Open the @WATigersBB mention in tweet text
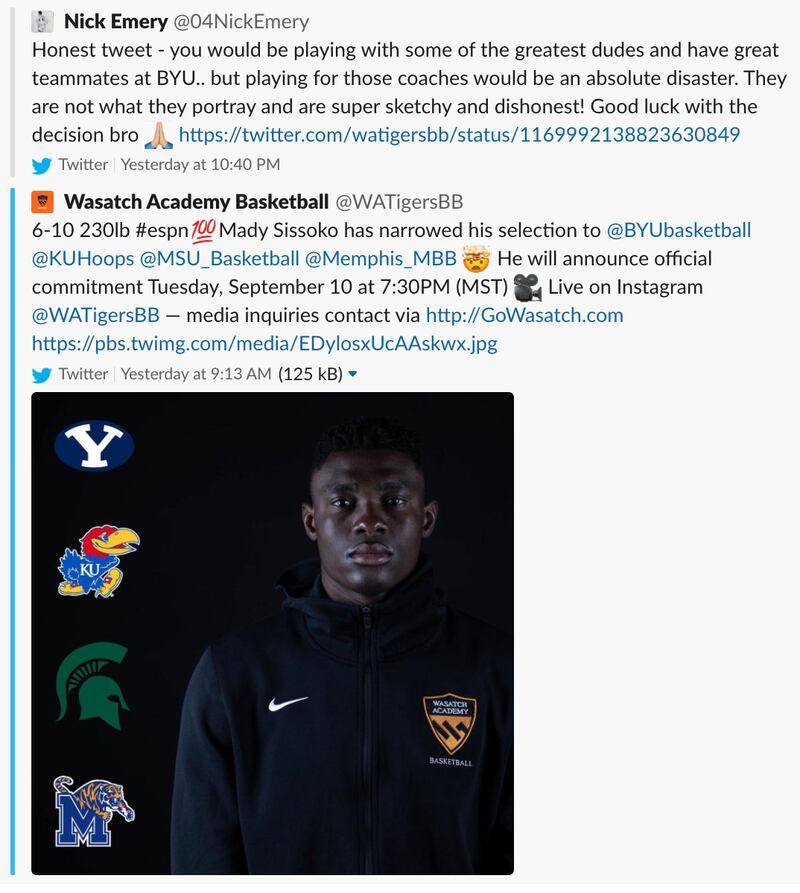 (x=96, y=315)
